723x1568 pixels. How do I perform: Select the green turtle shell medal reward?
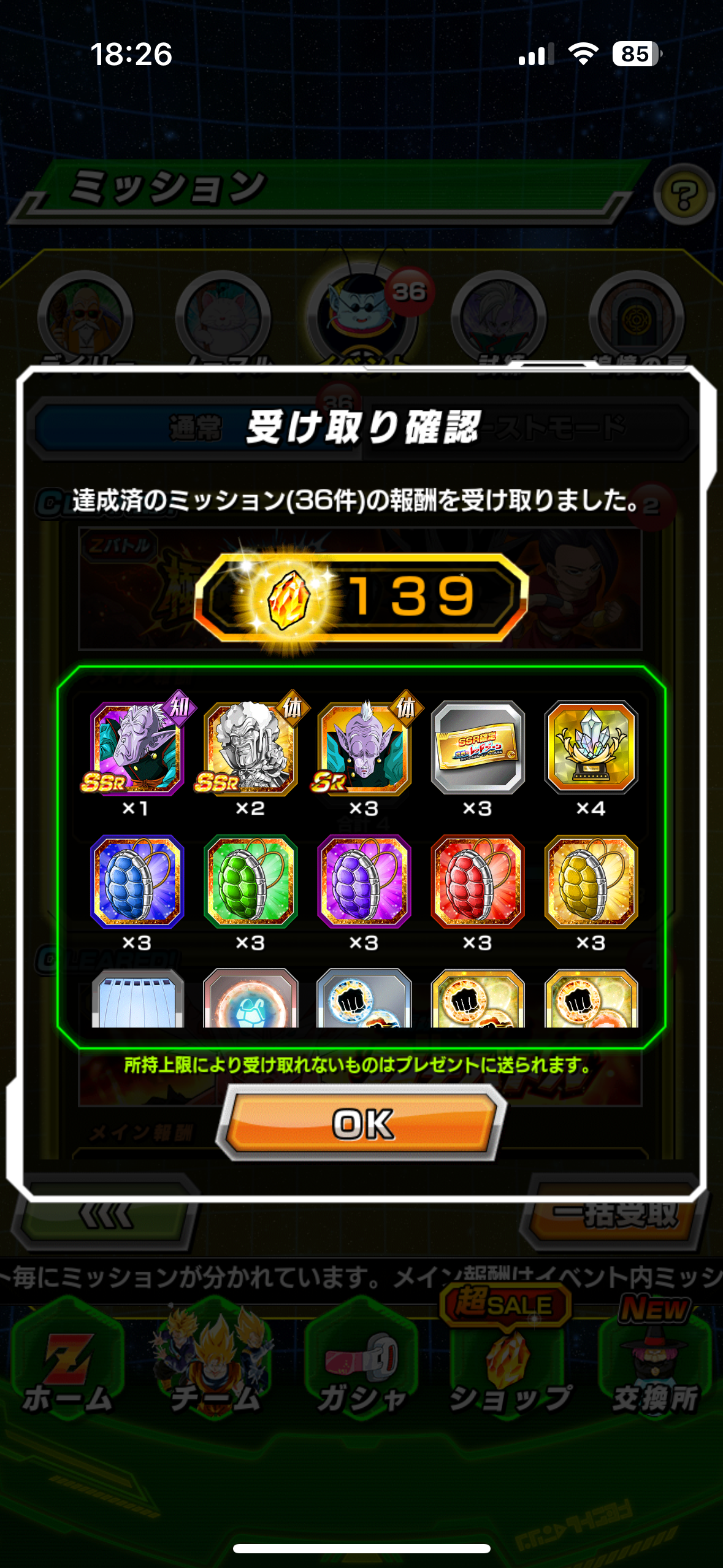(250, 882)
